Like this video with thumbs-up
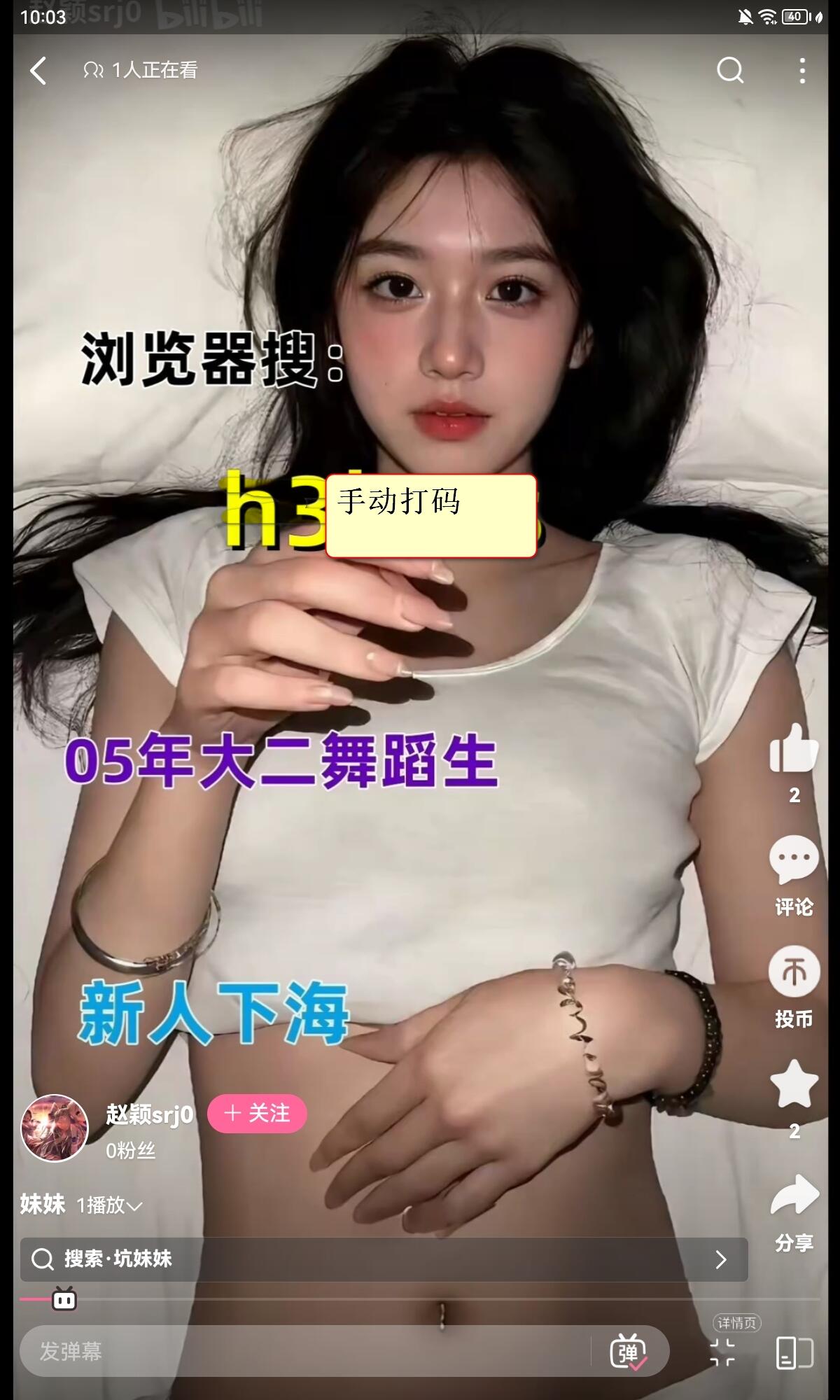Image resolution: width=840 pixels, height=1400 pixels. pyautogui.click(x=794, y=748)
